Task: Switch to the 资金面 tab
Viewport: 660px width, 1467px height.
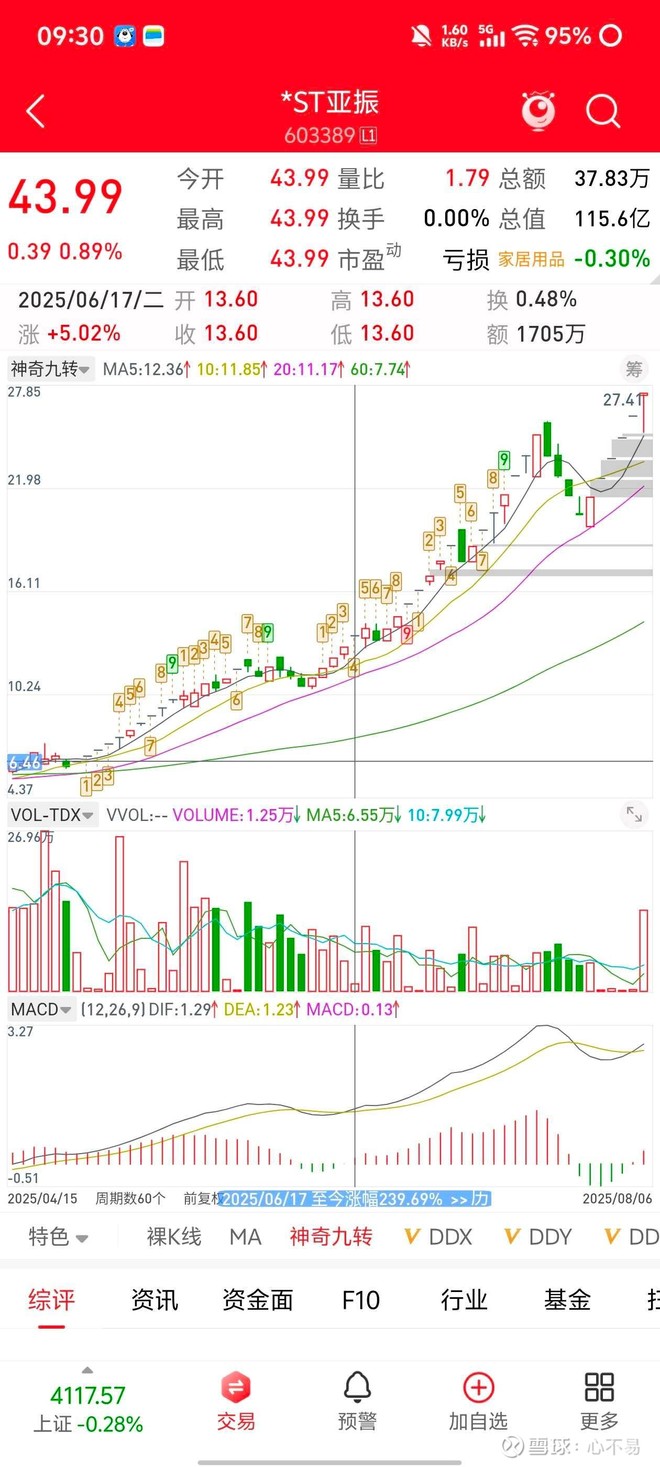Action: tap(257, 1300)
